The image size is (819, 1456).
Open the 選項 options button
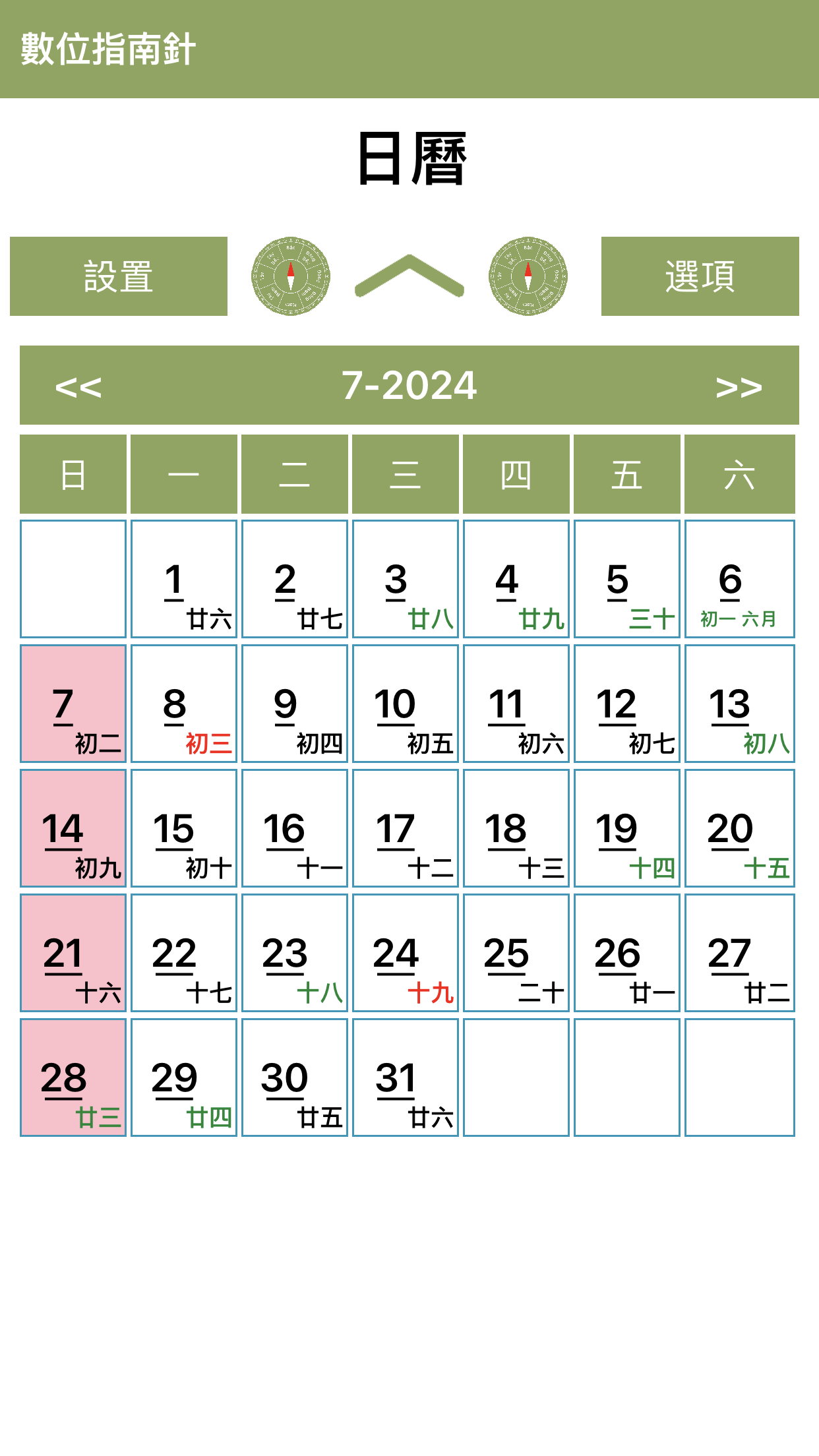pos(700,276)
